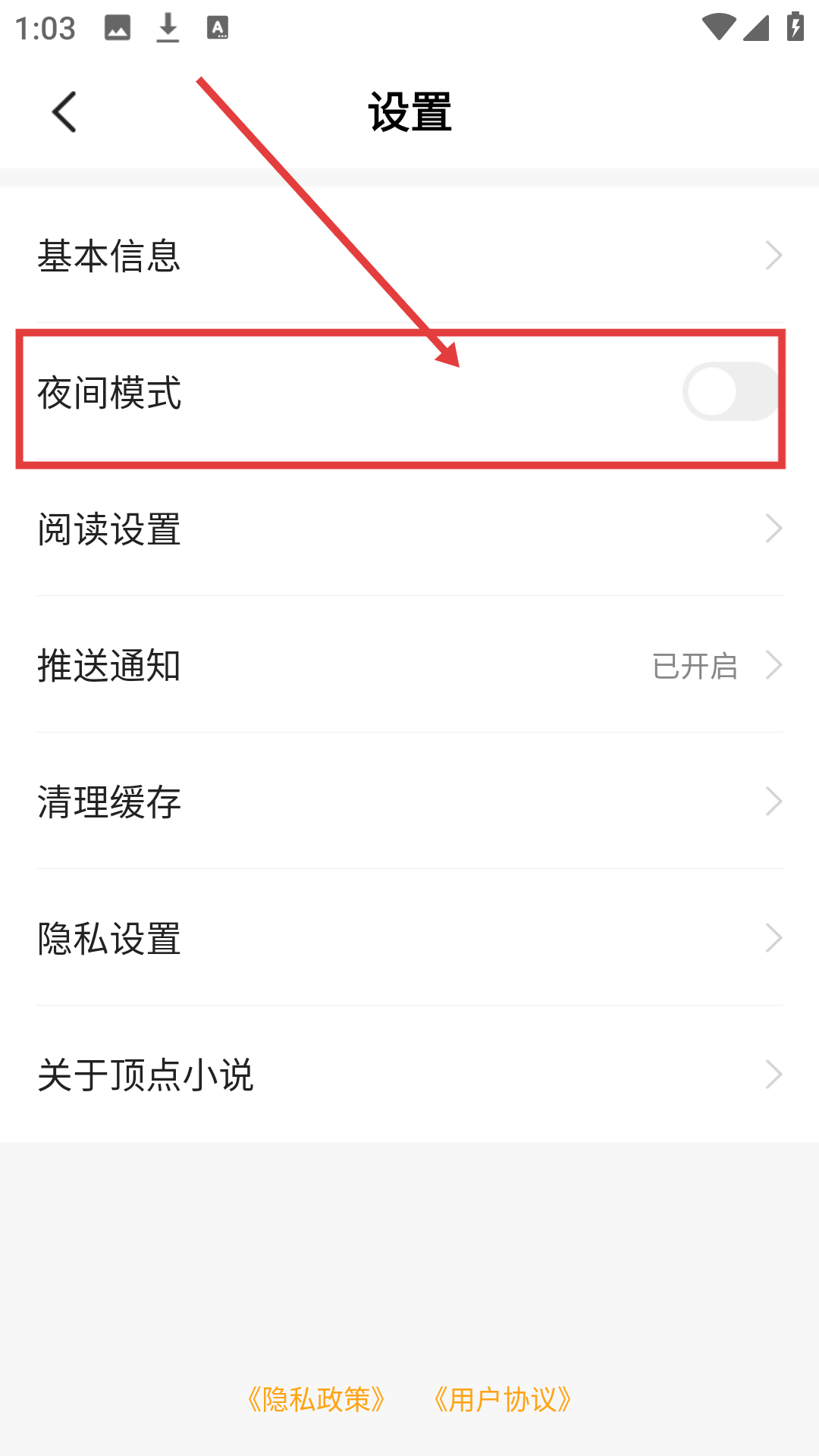View the 《隐私政策》 link
This screenshot has height=1456, width=819.
pyautogui.click(x=316, y=1399)
